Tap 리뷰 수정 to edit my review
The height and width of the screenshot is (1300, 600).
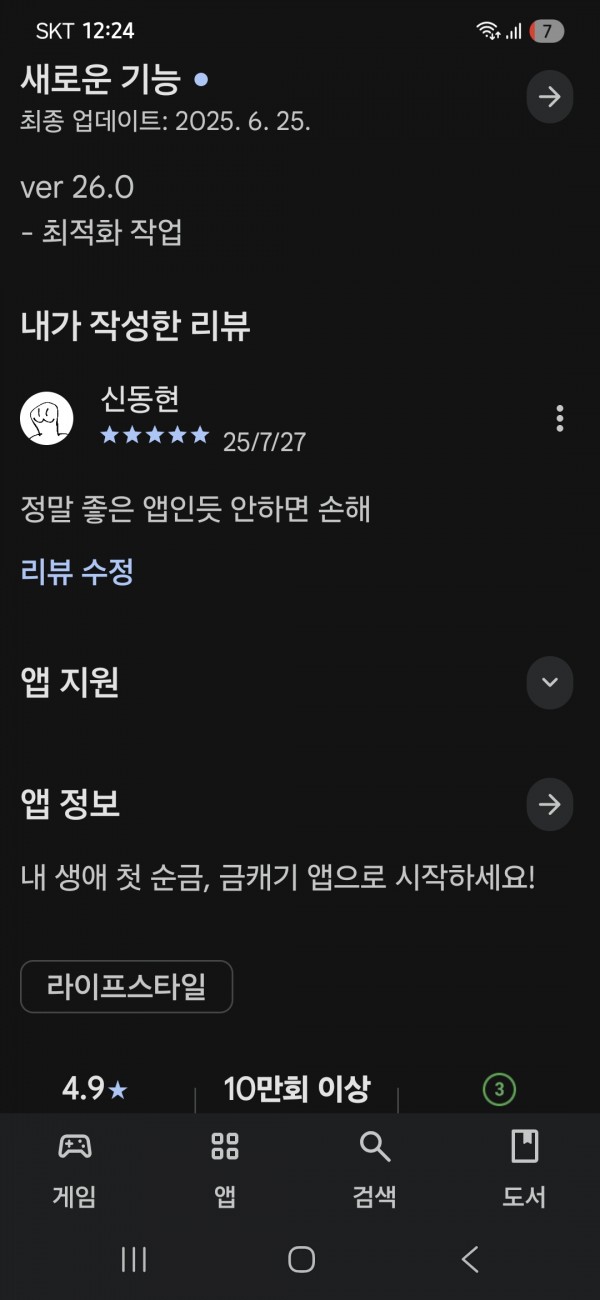pyautogui.click(x=77, y=572)
